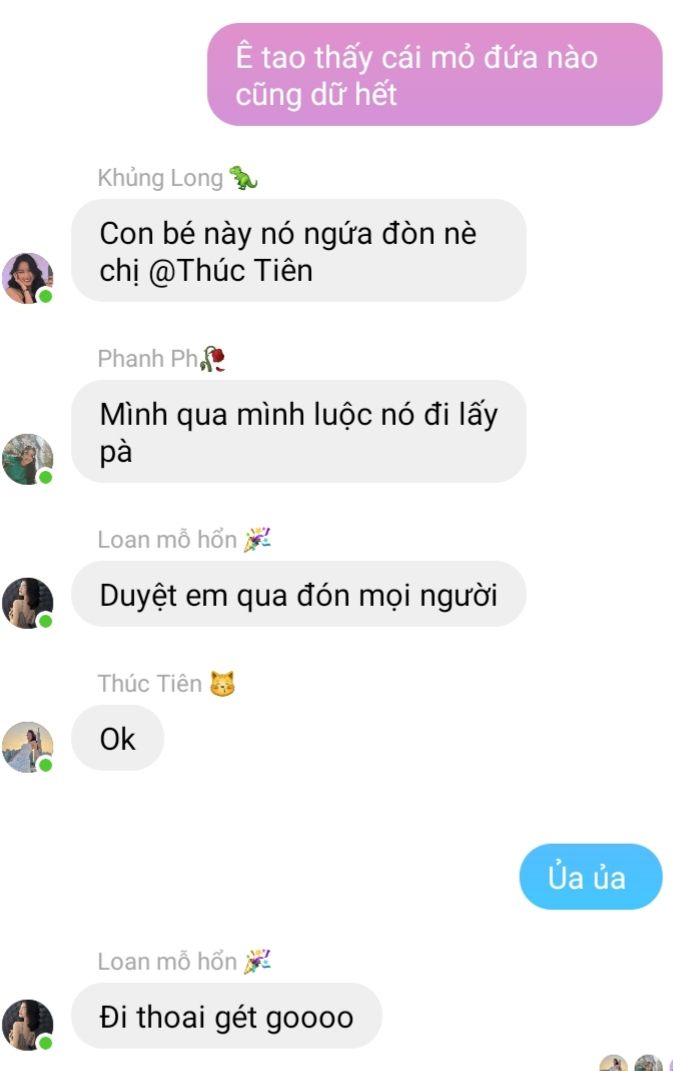This screenshot has width=673, height=1071.
Task: Tap the @Thúc Tiên mention in Khủng Long's message
Action: coord(230,270)
